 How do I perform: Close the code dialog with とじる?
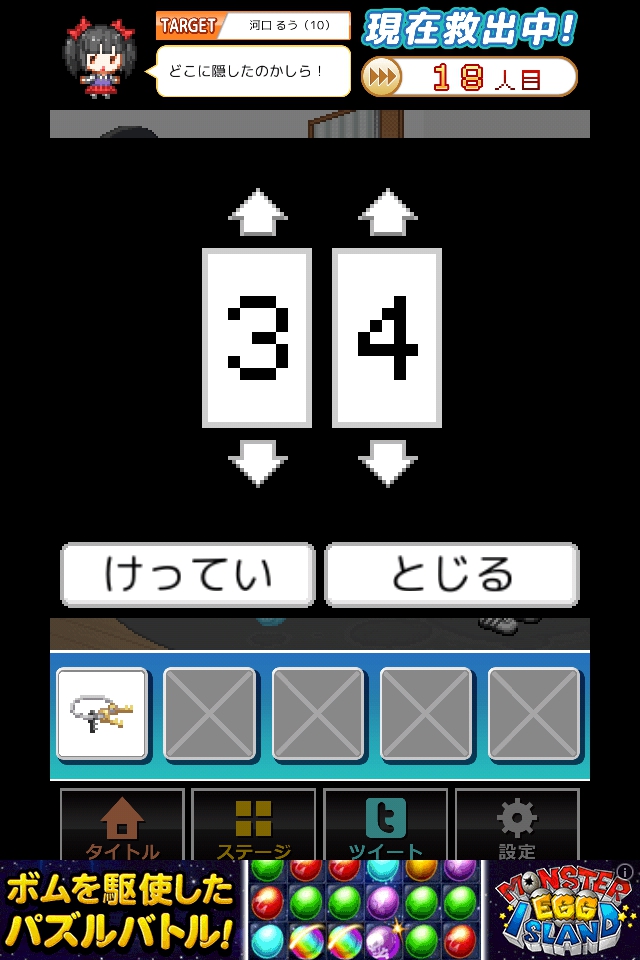tap(452, 575)
